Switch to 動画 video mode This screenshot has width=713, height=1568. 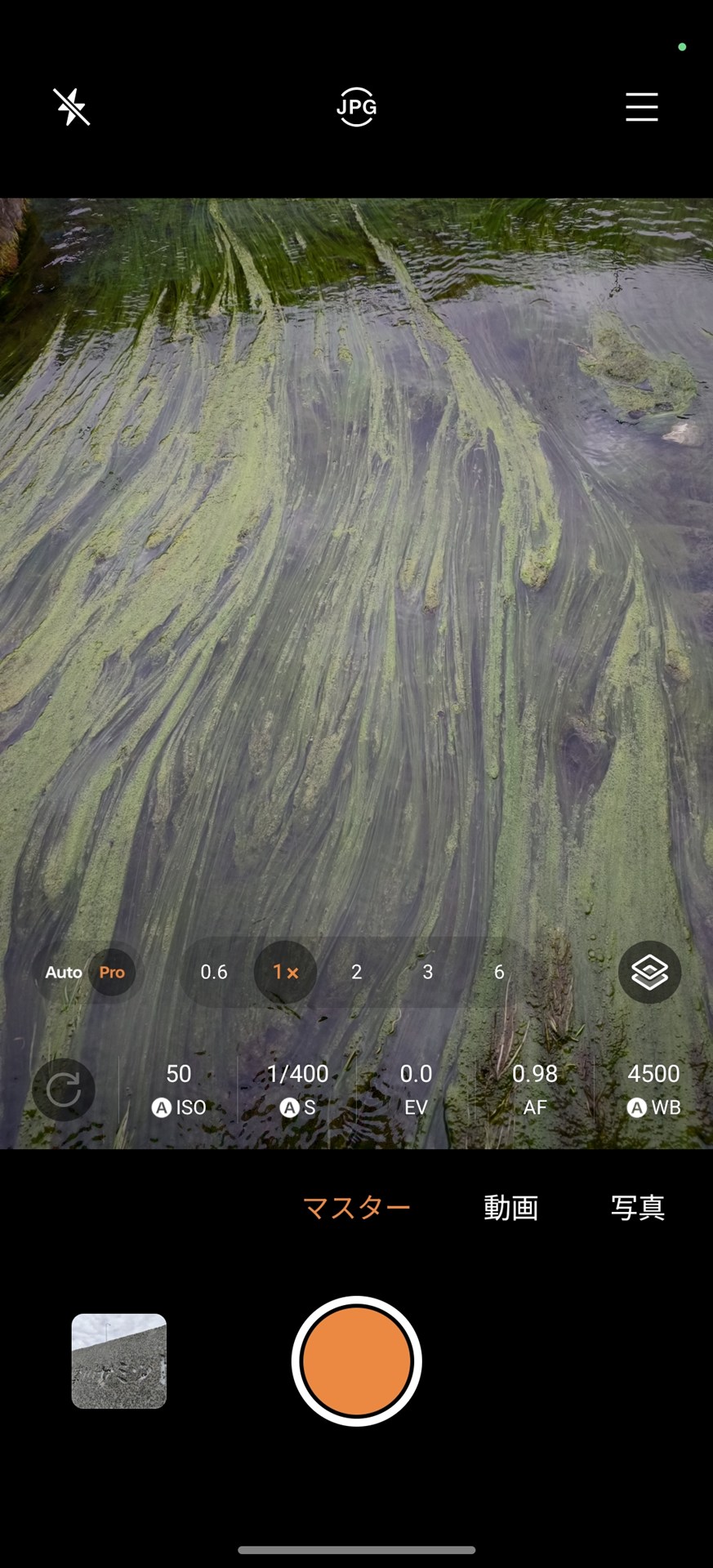tap(510, 1207)
